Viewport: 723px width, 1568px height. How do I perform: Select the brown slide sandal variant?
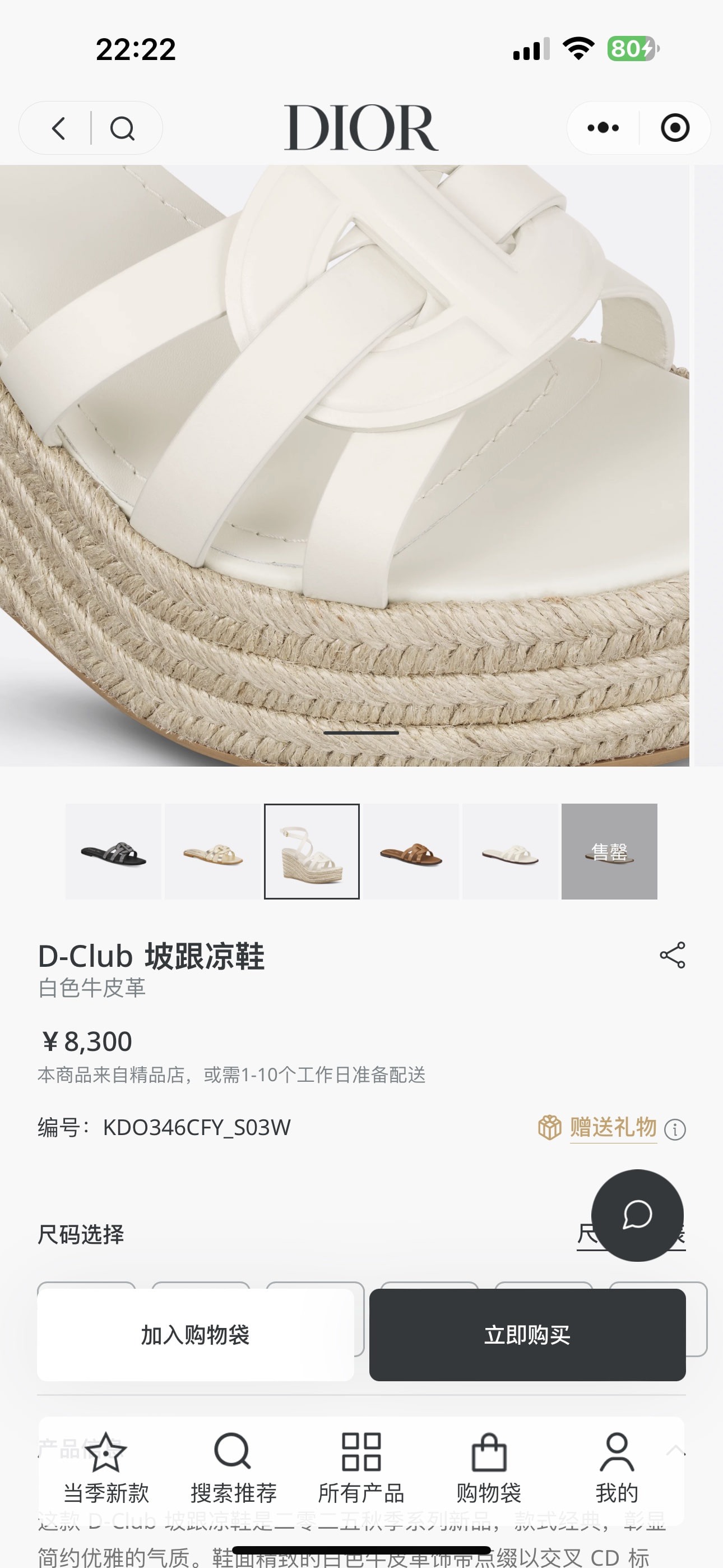pyautogui.click(x=411, y=851)
